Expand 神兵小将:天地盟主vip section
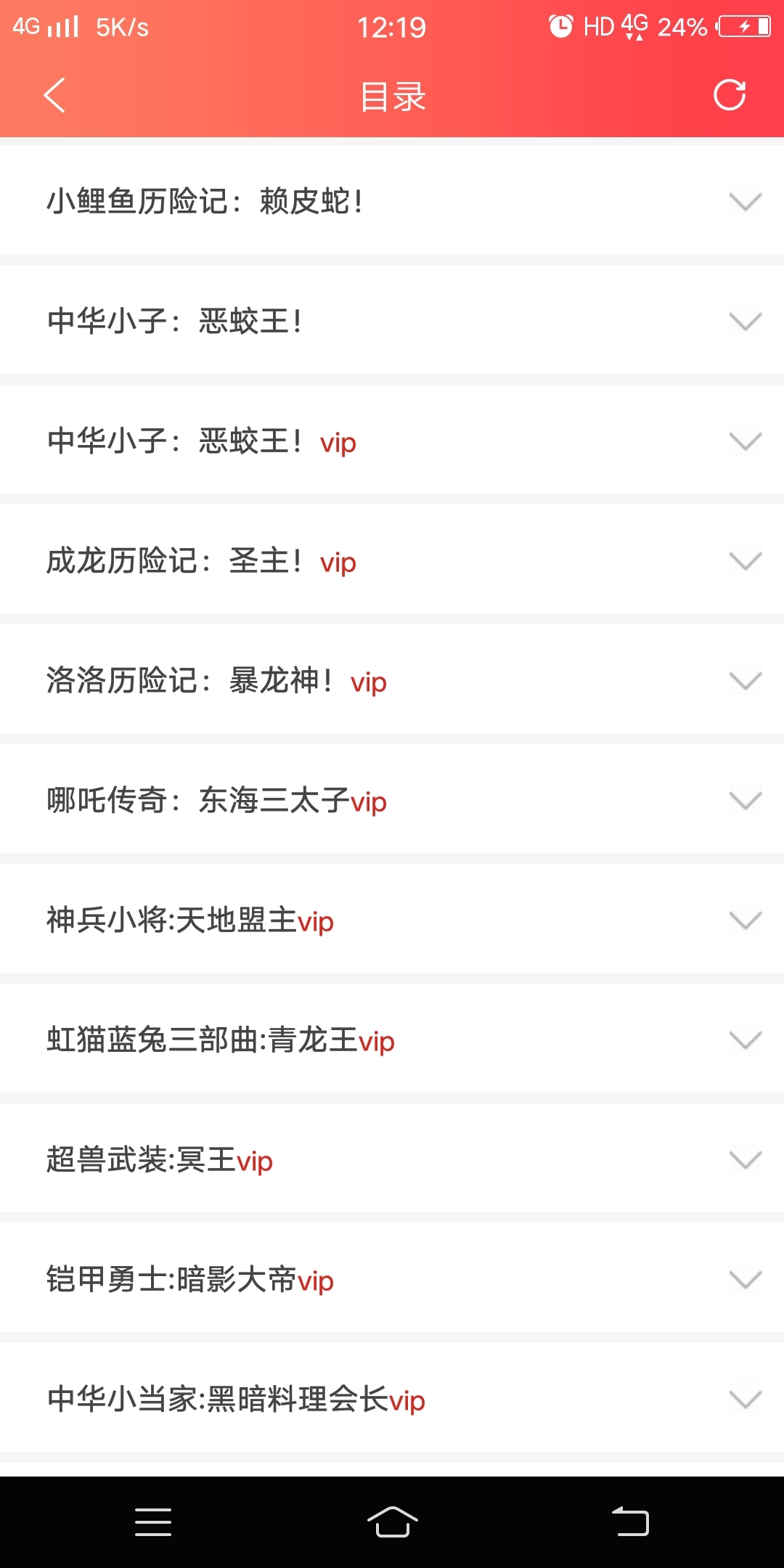The width and height of the screenshot is (784, 1568). coord(745,920)
